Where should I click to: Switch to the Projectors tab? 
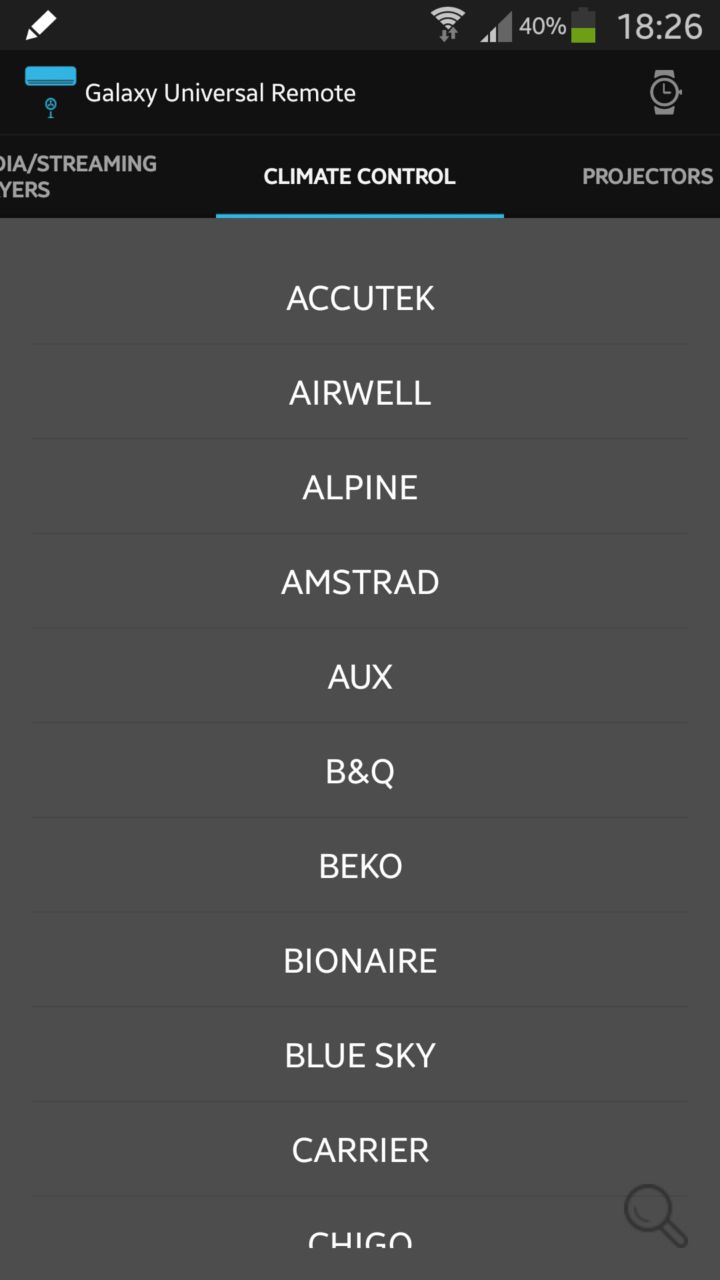(x=647, y=176)
